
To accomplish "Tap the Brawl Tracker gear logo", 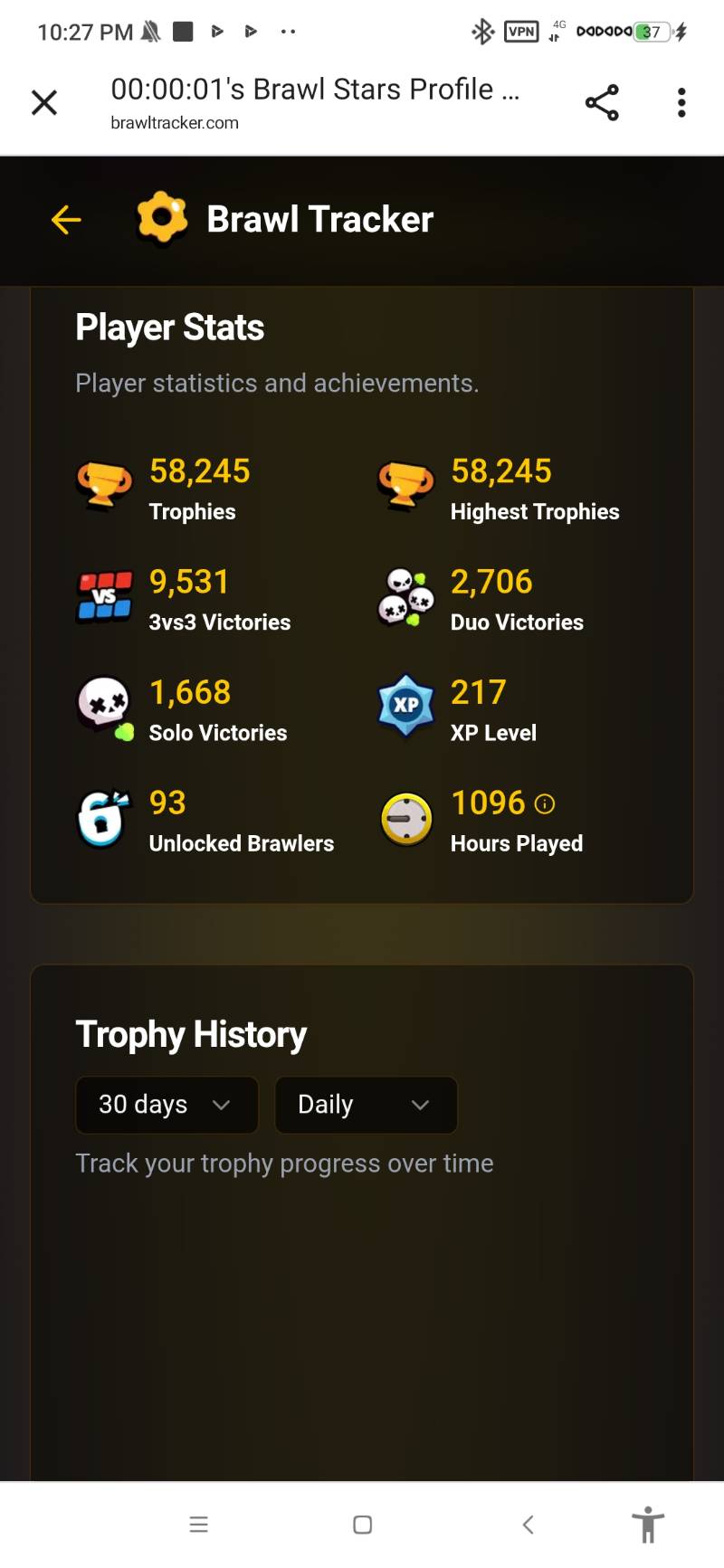I will 162,218.
